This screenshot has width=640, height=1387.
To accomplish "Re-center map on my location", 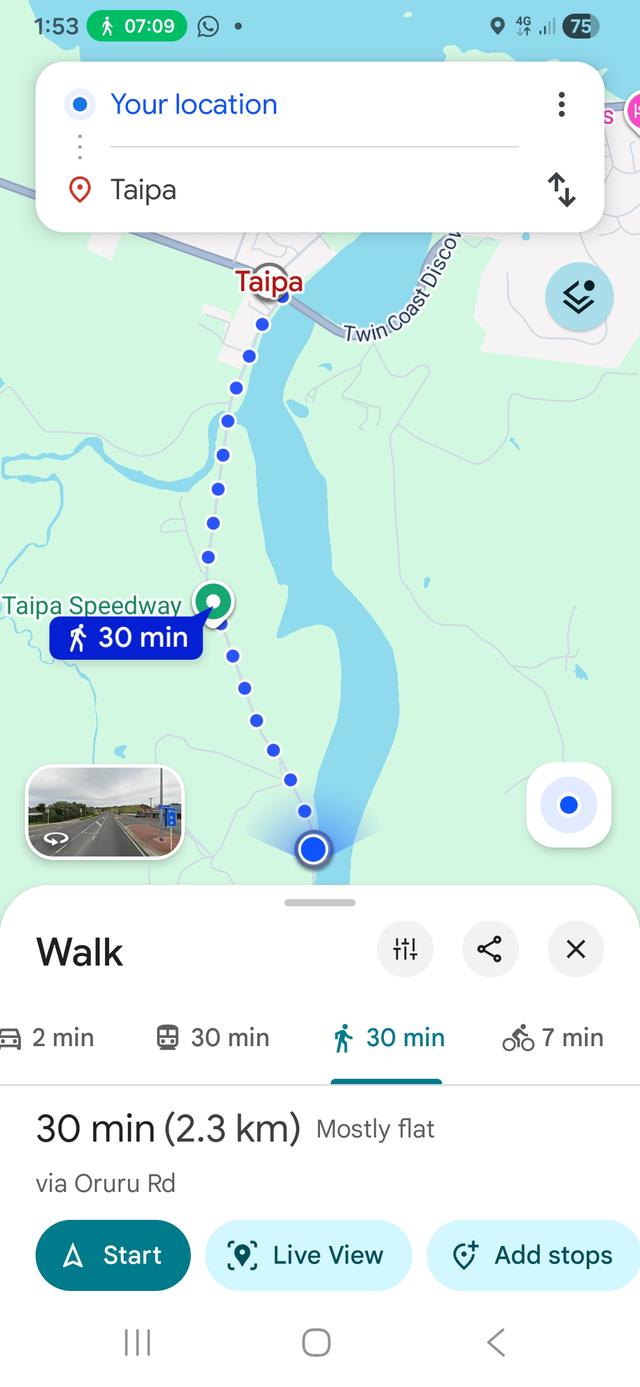I will pyautogui.click(x=568, y=805).
